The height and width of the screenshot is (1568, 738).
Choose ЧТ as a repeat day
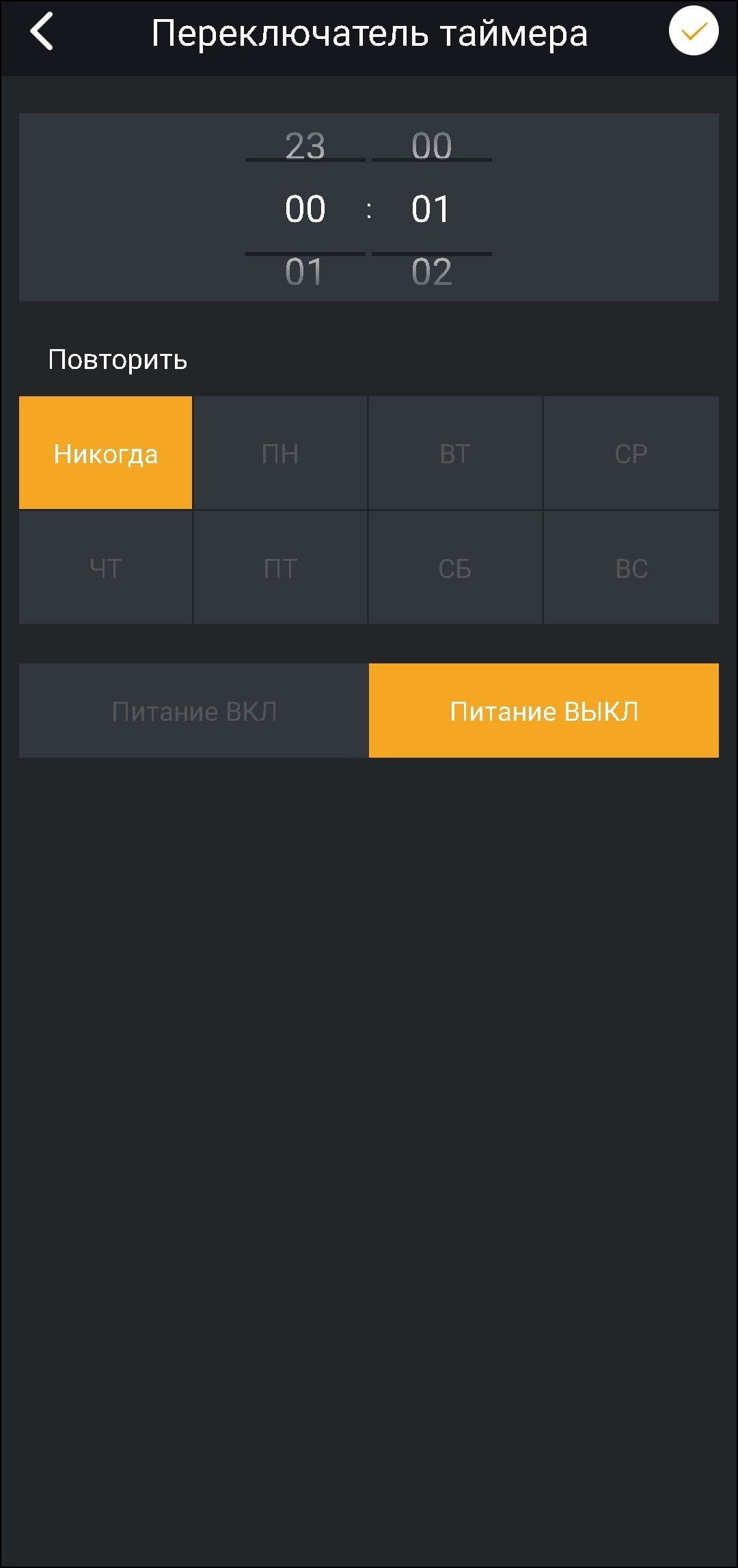[x=105, y=568]
